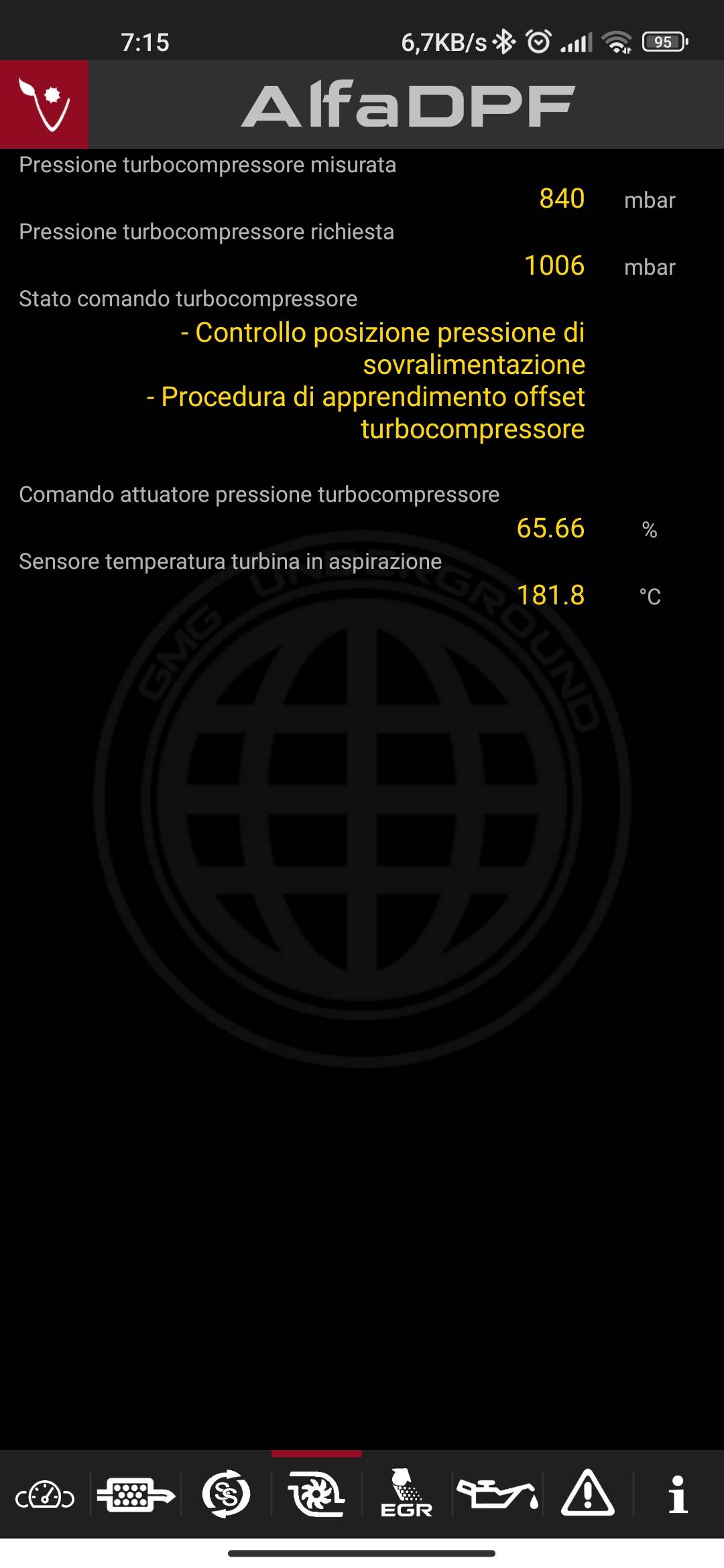The image size is (724, 1568).
Task: Switch to the DPF filter tab
Action: 135,1494
